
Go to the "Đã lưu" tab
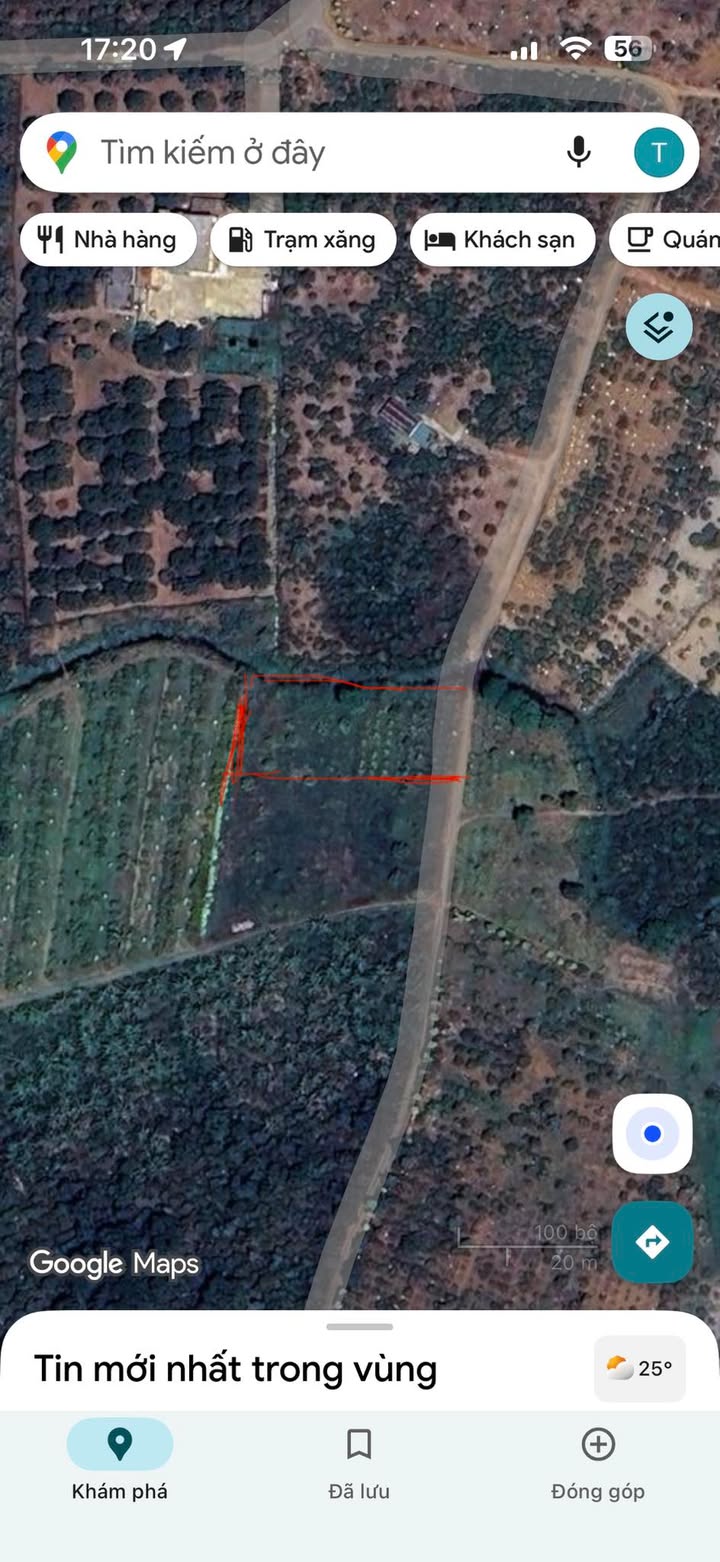click(359, 1460)
